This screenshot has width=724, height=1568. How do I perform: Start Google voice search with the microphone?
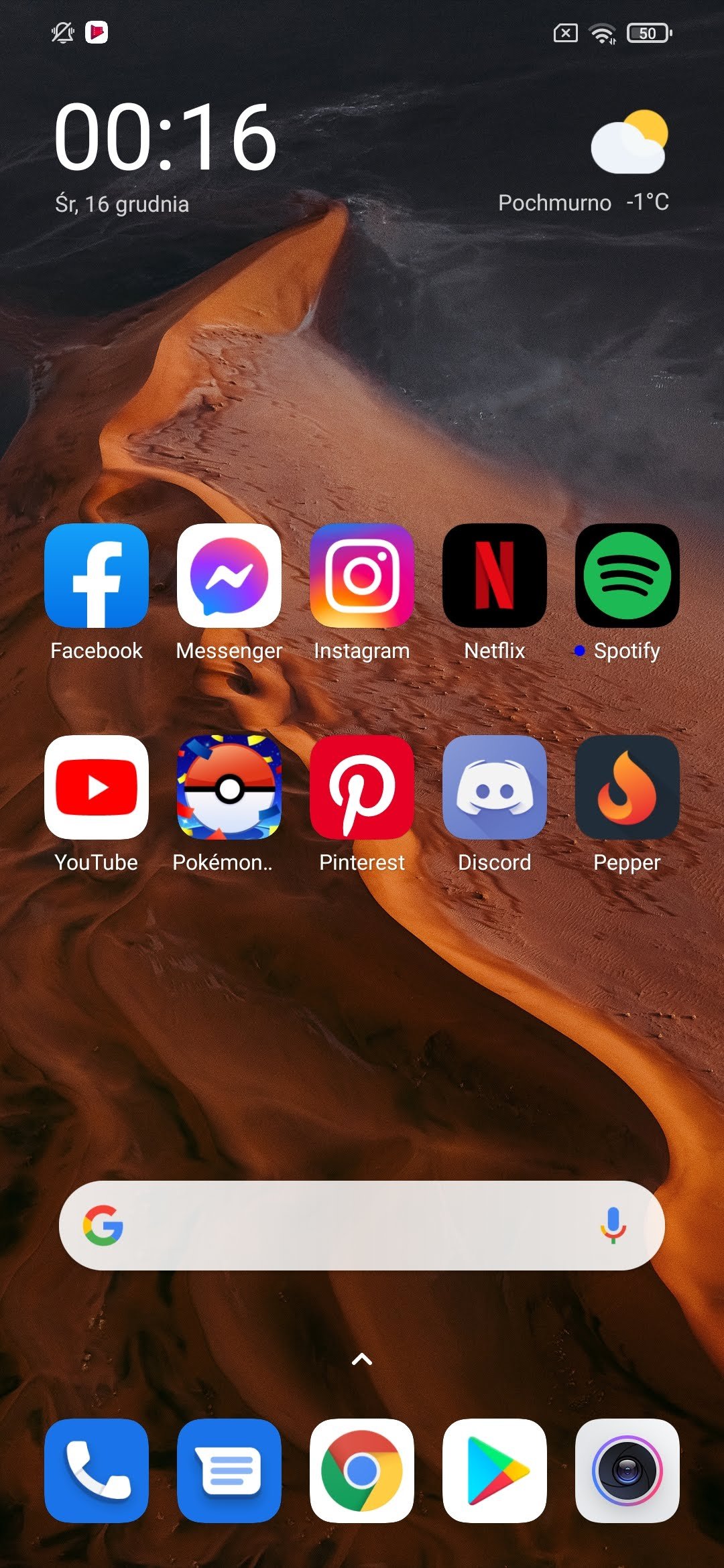[613, 1226]
